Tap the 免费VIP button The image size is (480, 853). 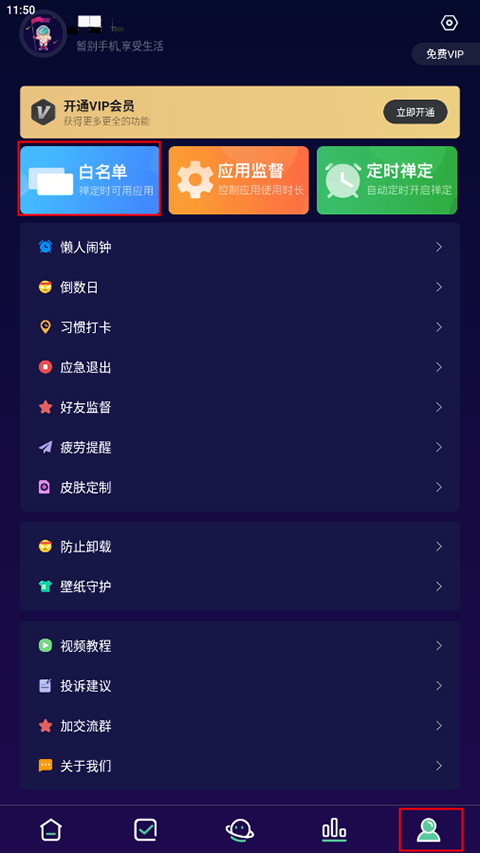445,54
